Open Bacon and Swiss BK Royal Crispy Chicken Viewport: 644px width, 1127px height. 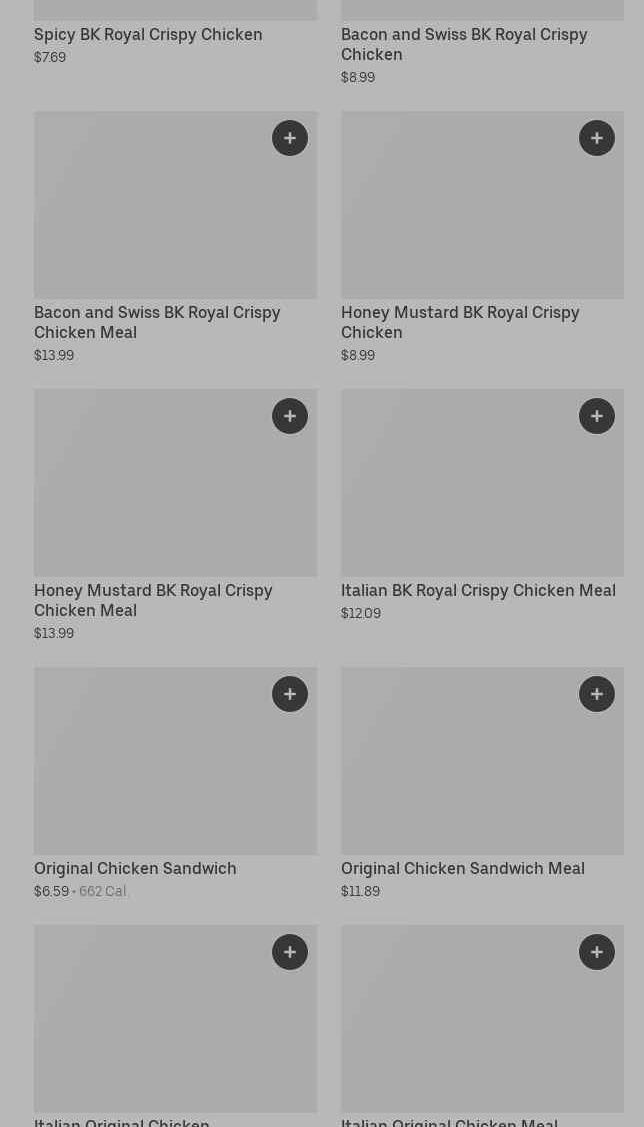pyautogui.click(x=464, y=44)
